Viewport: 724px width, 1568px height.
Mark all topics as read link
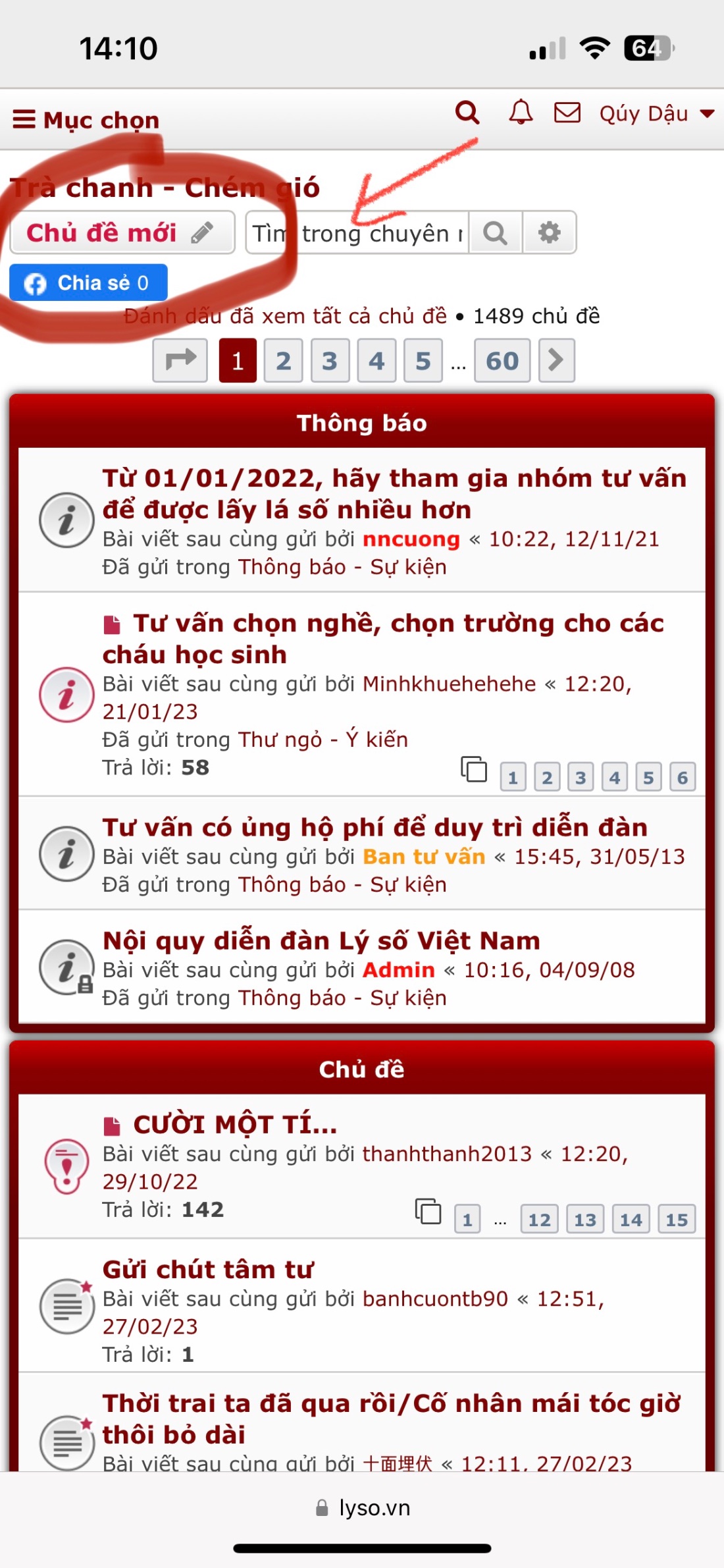coord(285,316)
